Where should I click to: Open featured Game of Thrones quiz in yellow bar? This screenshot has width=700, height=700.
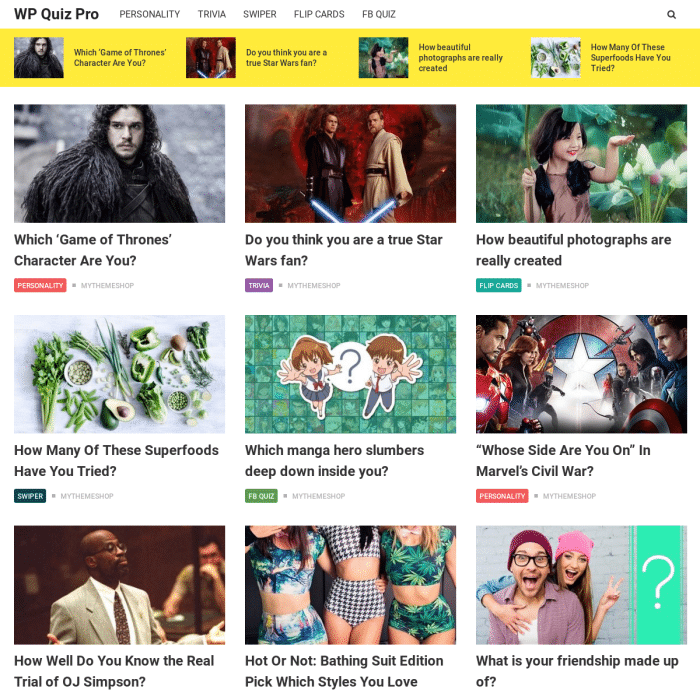pos(119,58)
